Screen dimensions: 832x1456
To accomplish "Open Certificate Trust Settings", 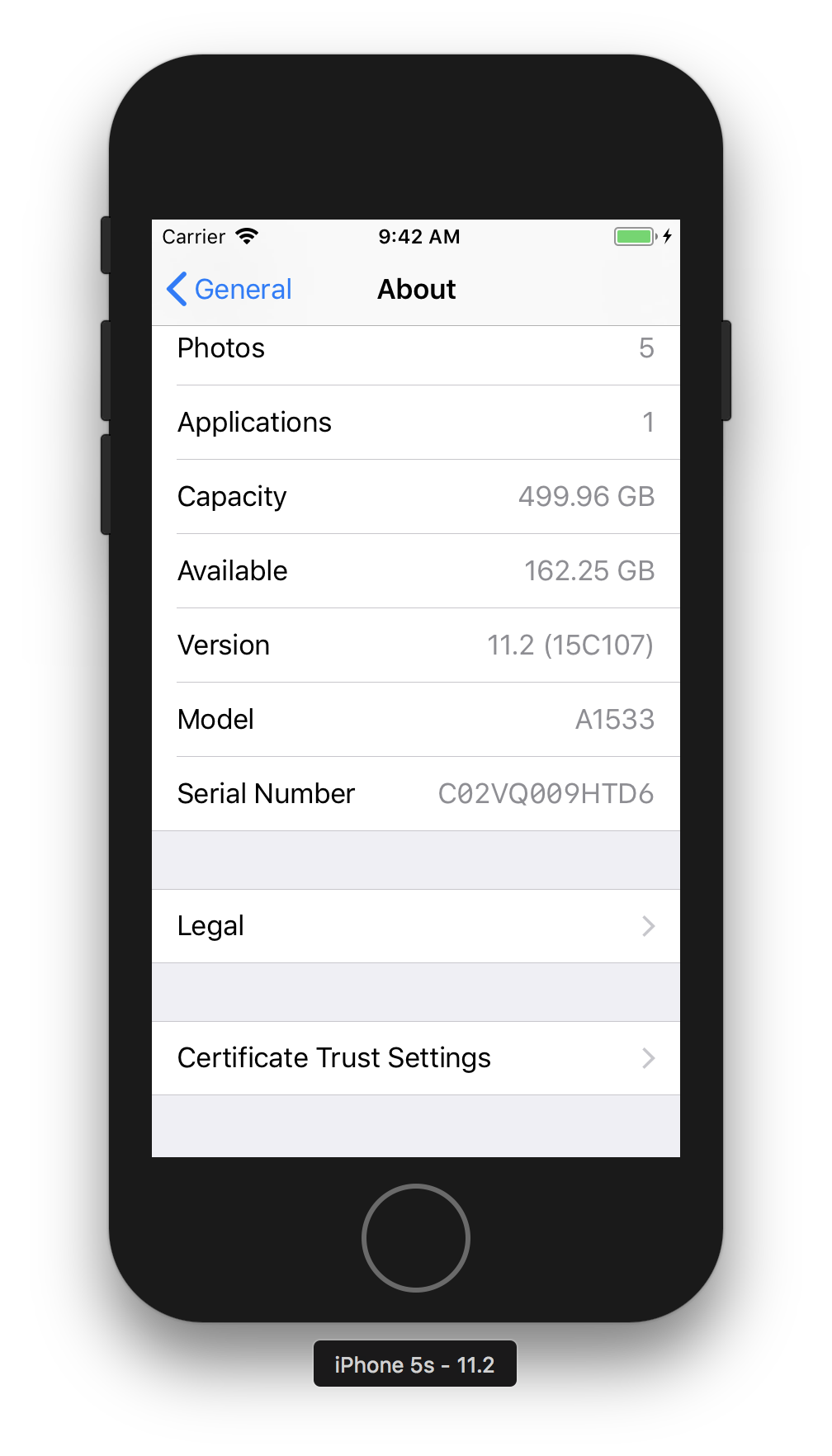I will pyautogui.click(x=415, y=1058).
